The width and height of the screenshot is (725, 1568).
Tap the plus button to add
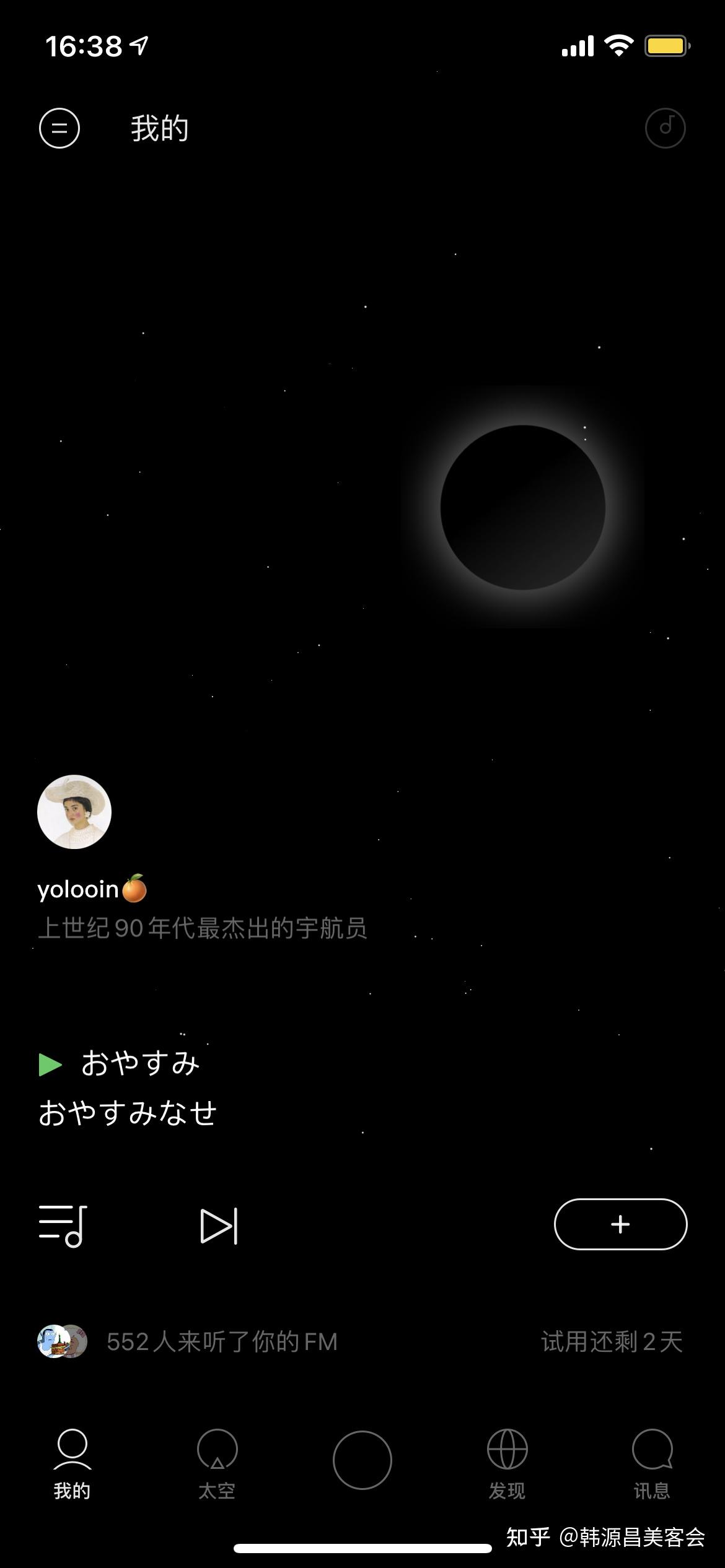620,1224
